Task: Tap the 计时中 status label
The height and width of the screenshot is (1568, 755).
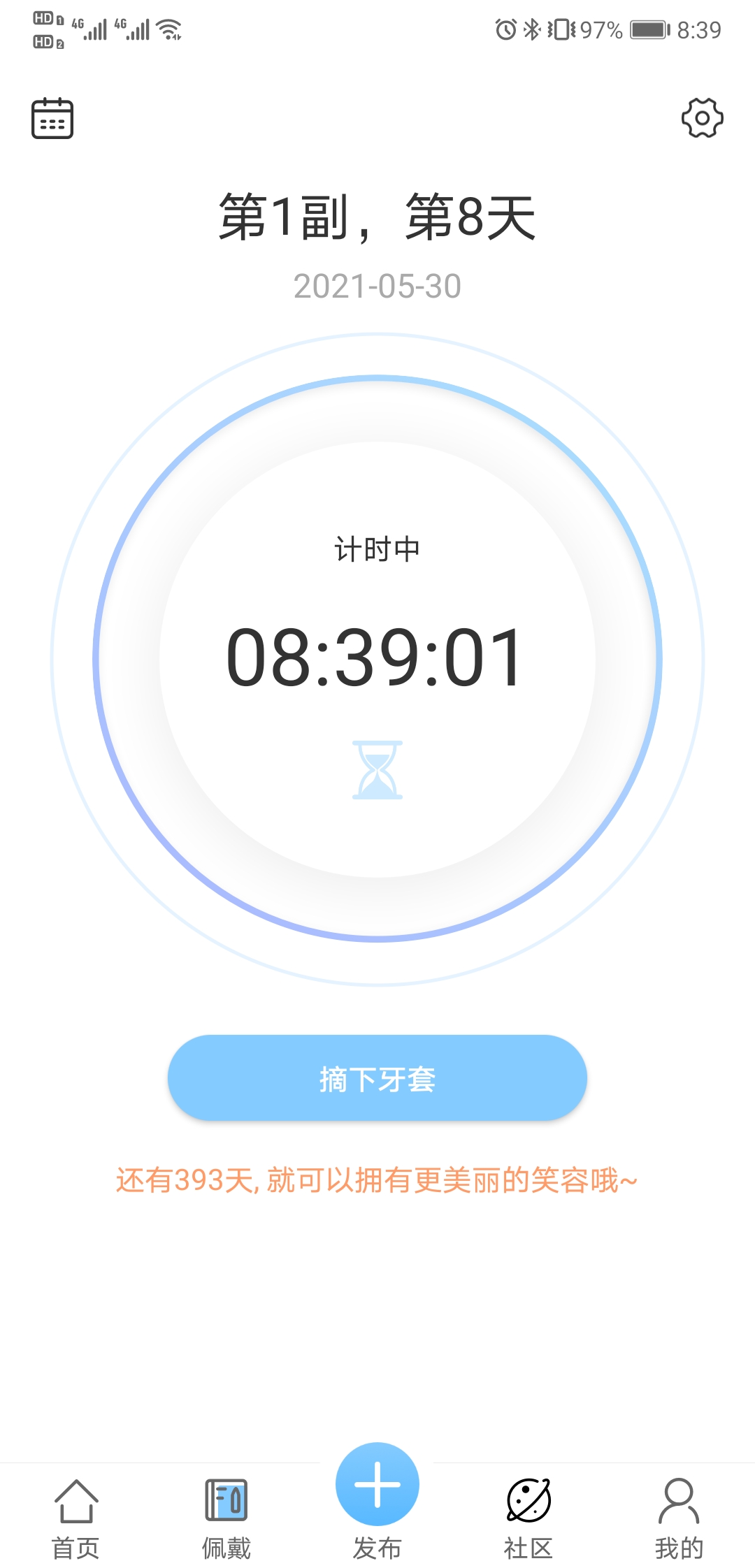Action: coord(377,550)
